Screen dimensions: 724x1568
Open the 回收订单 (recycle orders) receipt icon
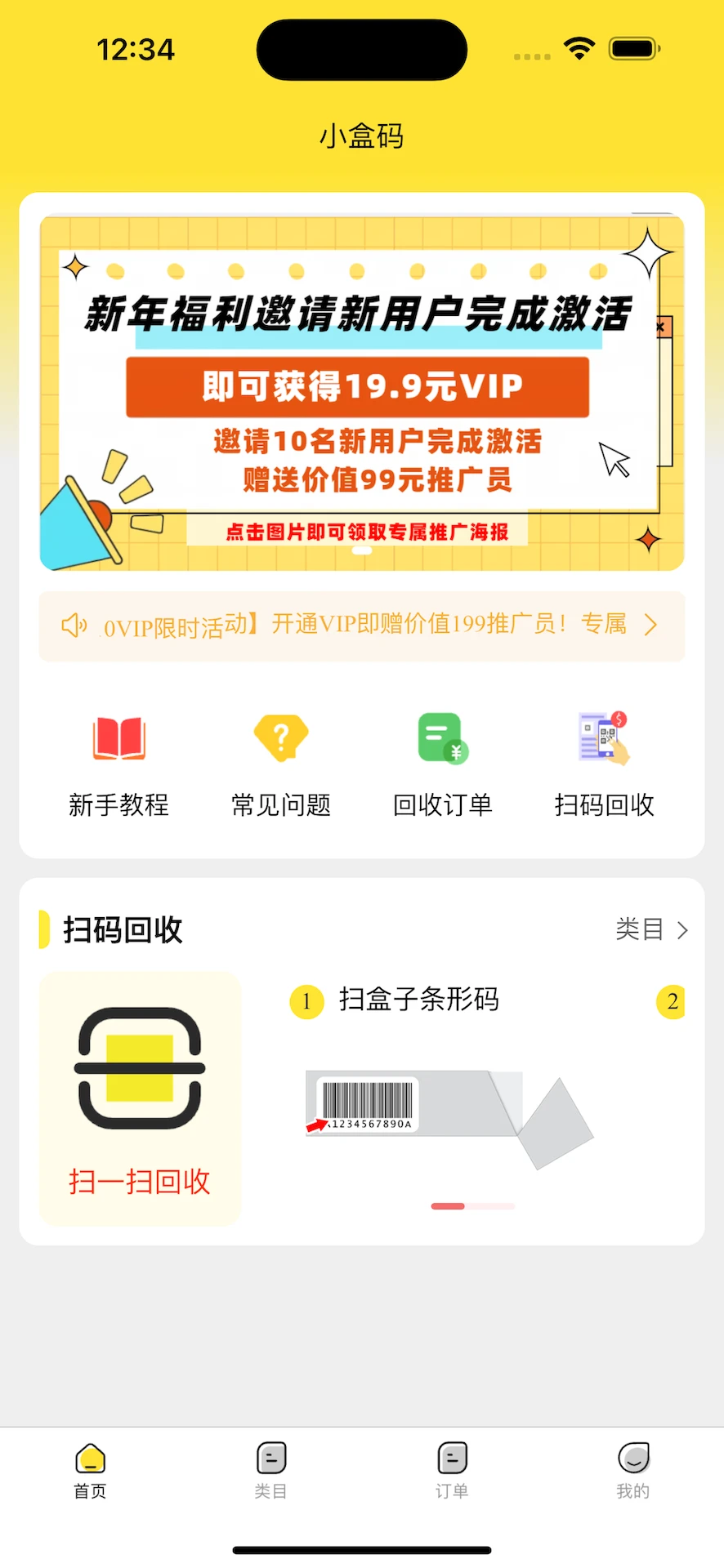point(442,737)
